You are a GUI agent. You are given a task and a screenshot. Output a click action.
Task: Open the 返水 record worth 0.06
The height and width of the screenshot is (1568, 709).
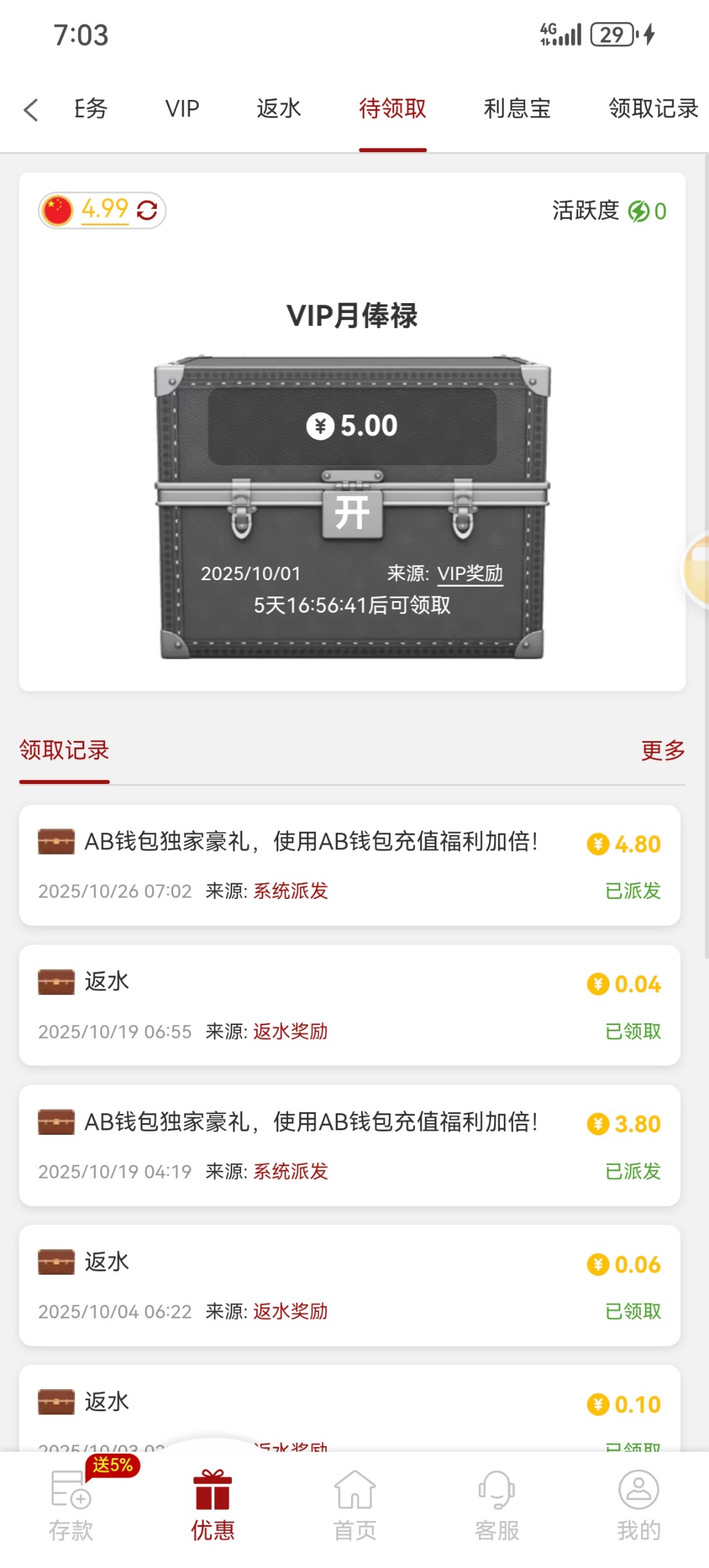coord(350,1284)
